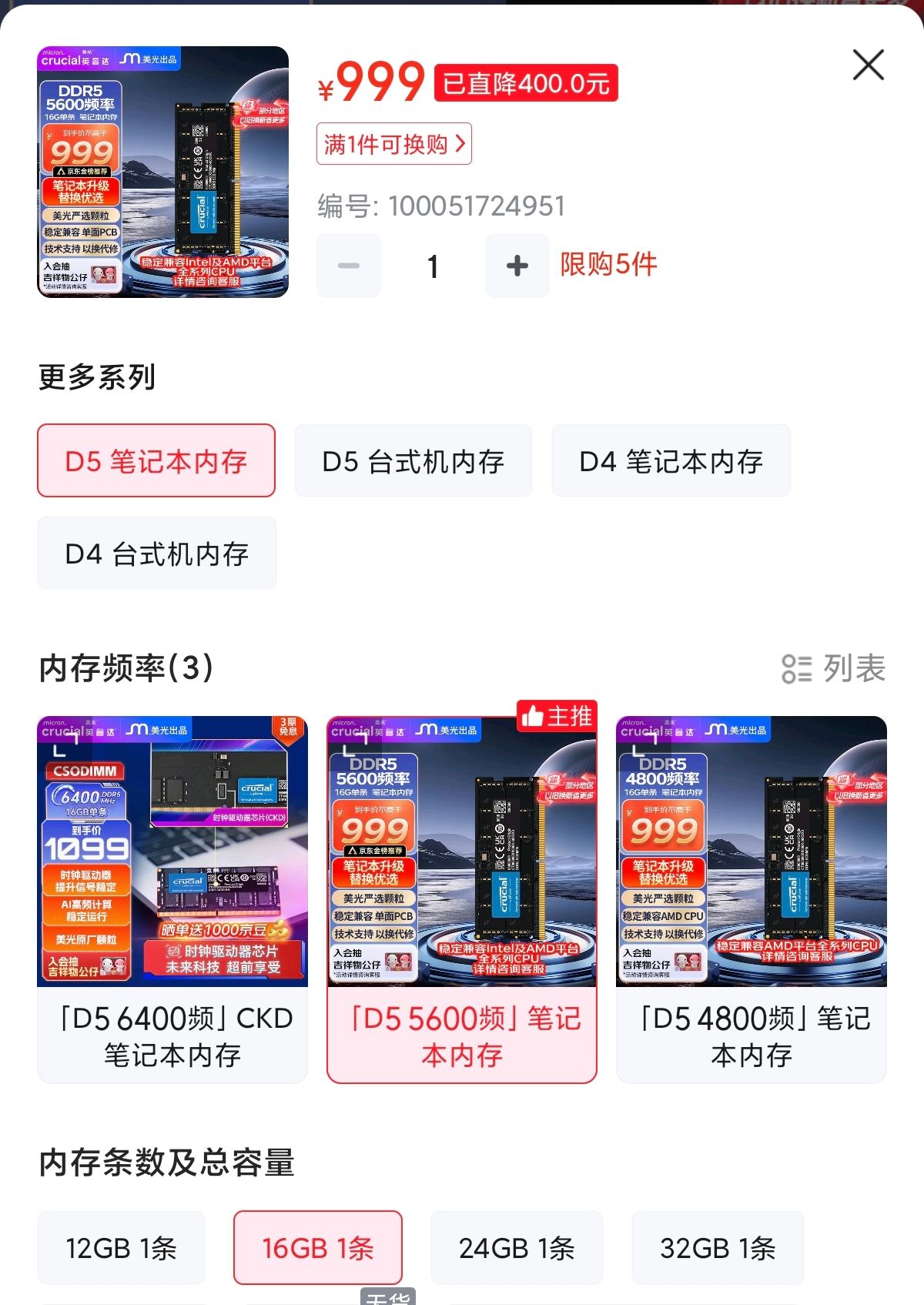The width and height of the screenshot is (924, 1305).
Task: Choose D5 台式机内存 series
Action: [x=413, y=460]
